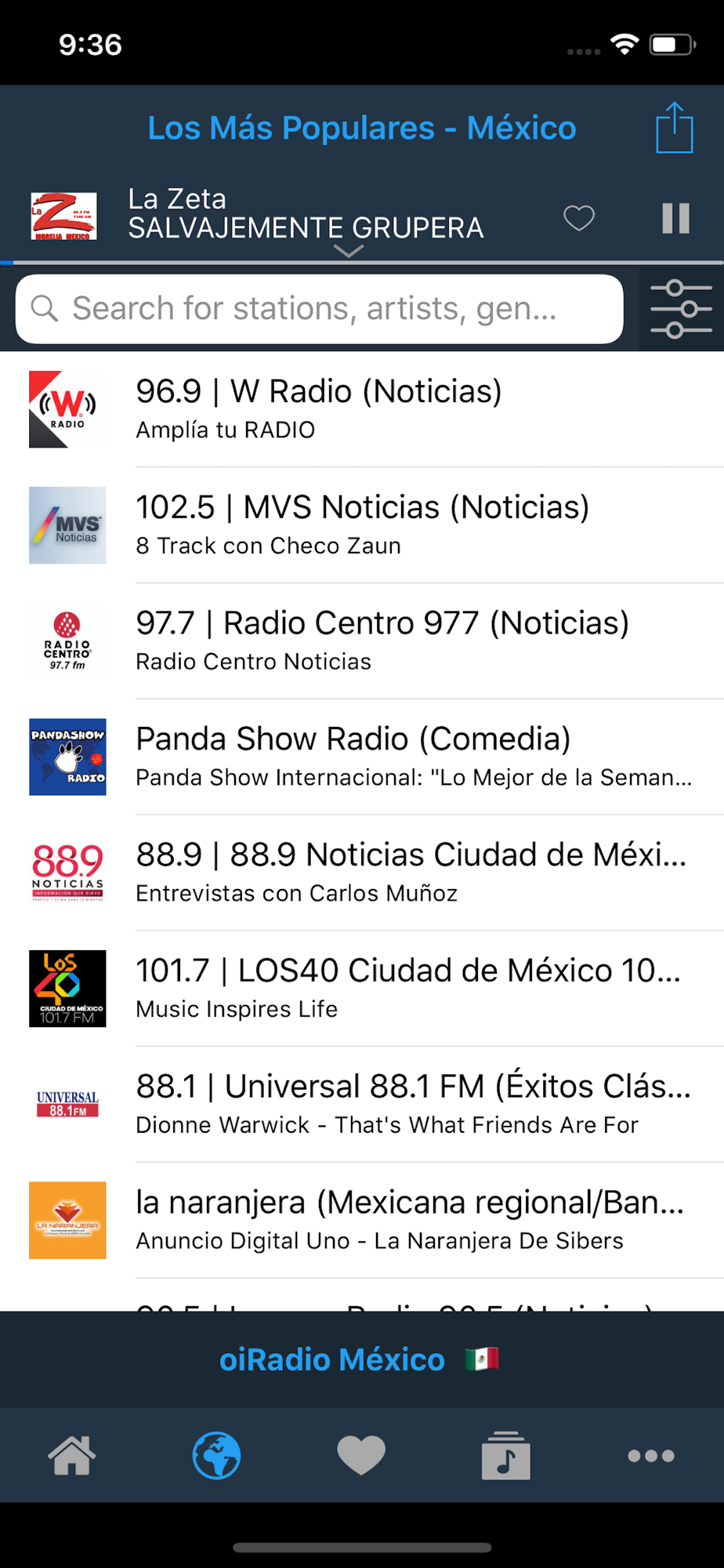Go to the Home tab
Screen dimensions: 724x1568
pos(72,1455)
